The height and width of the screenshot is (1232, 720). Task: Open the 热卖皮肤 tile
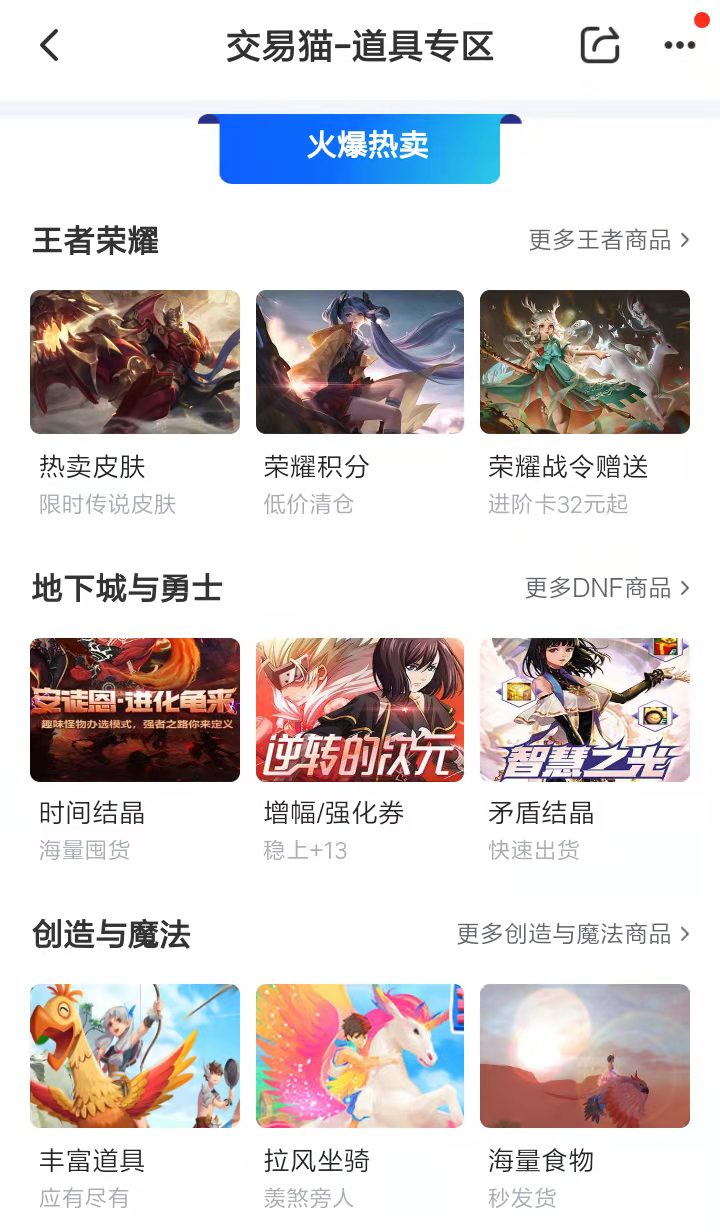coord(135,362)
